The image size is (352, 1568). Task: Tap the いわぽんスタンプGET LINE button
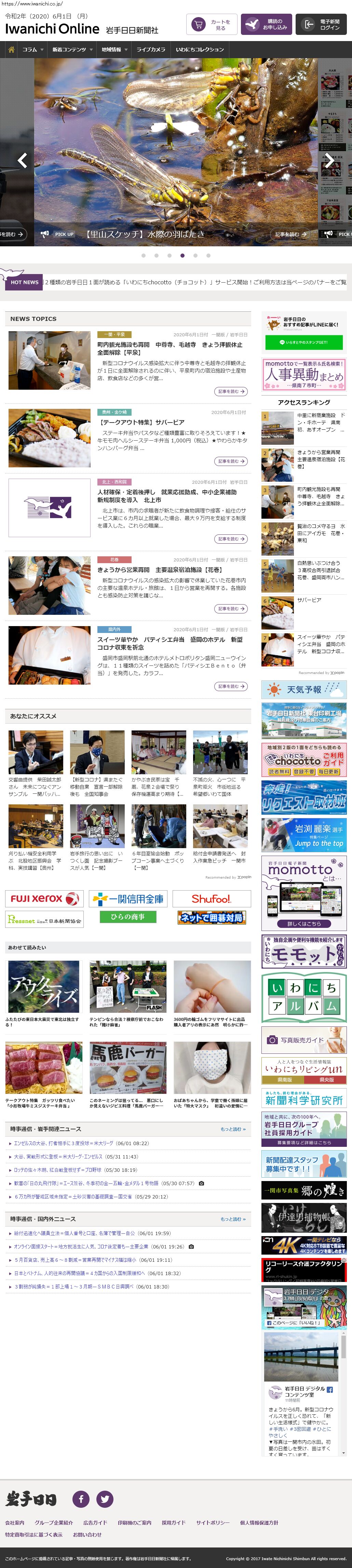(x=303, y=343)
